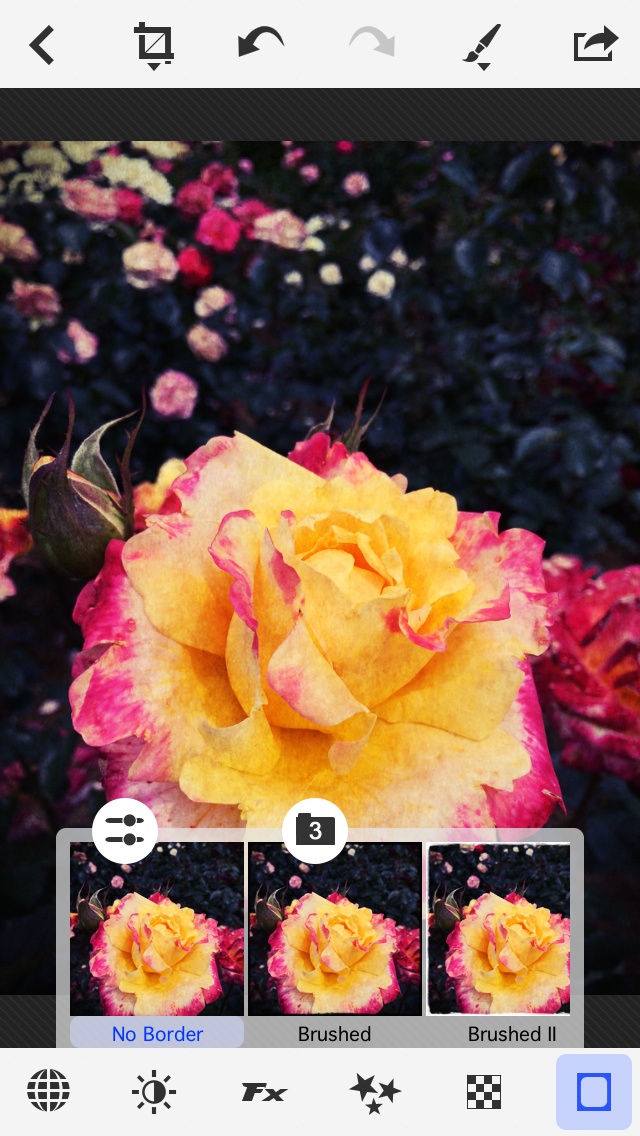The width and height of the screenshot is (640, 1136).
Task: Tap the selected borders tab
Action: [594, 1092]
